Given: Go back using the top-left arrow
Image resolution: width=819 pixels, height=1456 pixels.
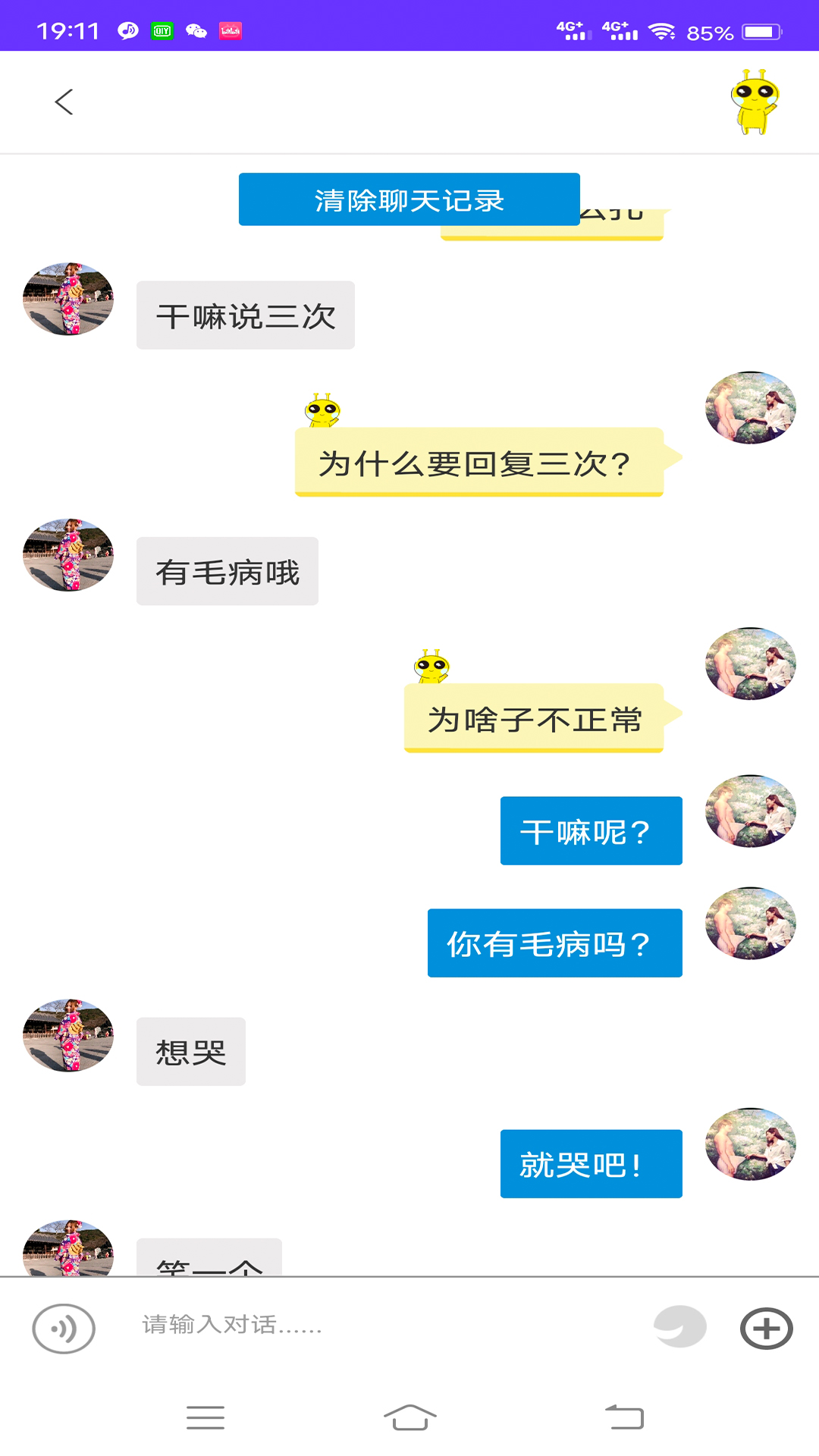Looking at the screenshot, I should coord(64,102).
